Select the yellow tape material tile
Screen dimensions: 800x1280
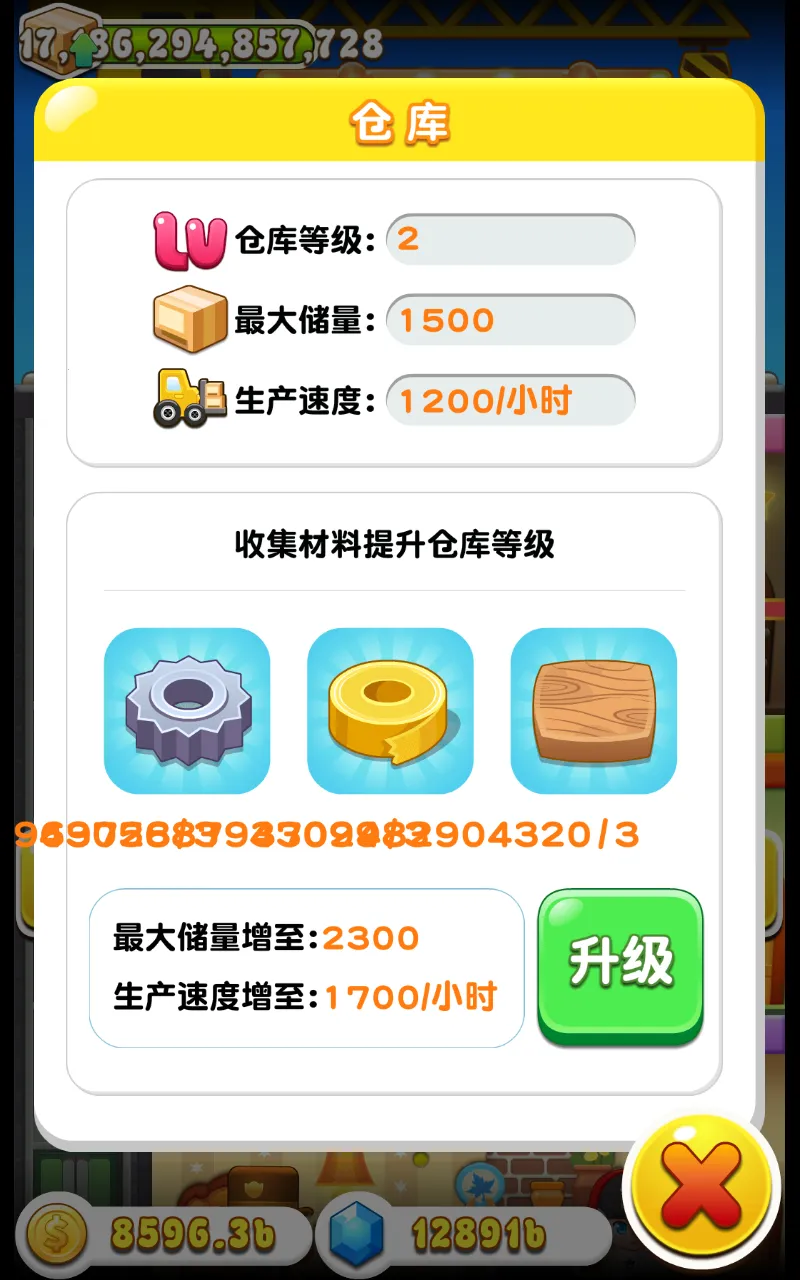pyautogui.click(x=390, y=711)
